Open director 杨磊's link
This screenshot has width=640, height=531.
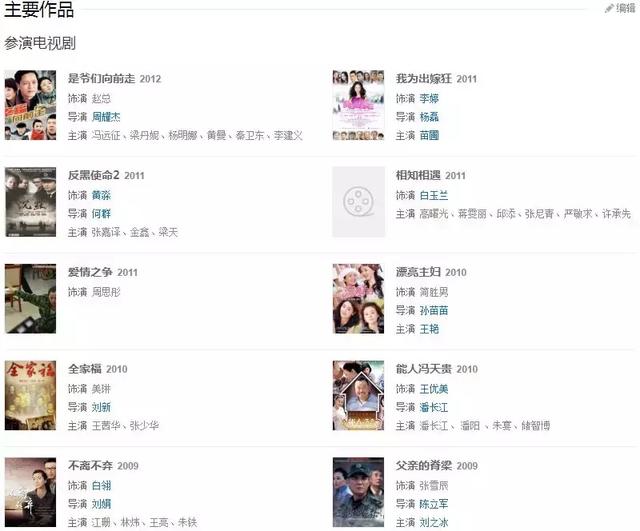coord(429,117)
